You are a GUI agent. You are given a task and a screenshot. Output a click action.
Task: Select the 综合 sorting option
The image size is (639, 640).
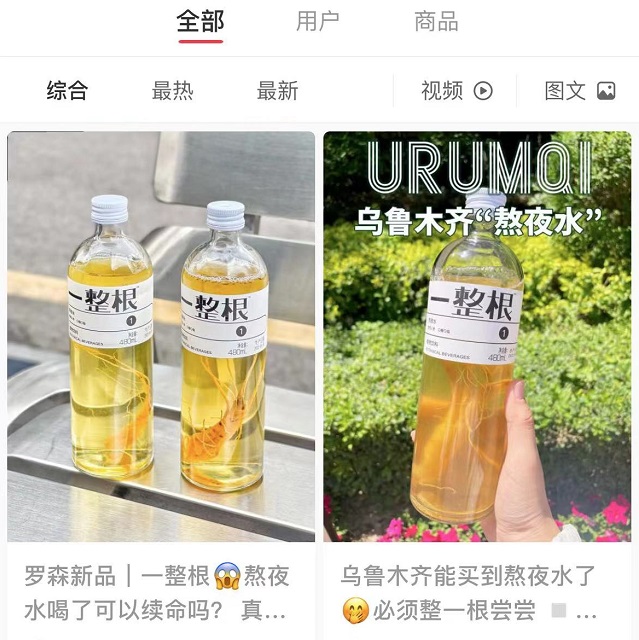67,91
